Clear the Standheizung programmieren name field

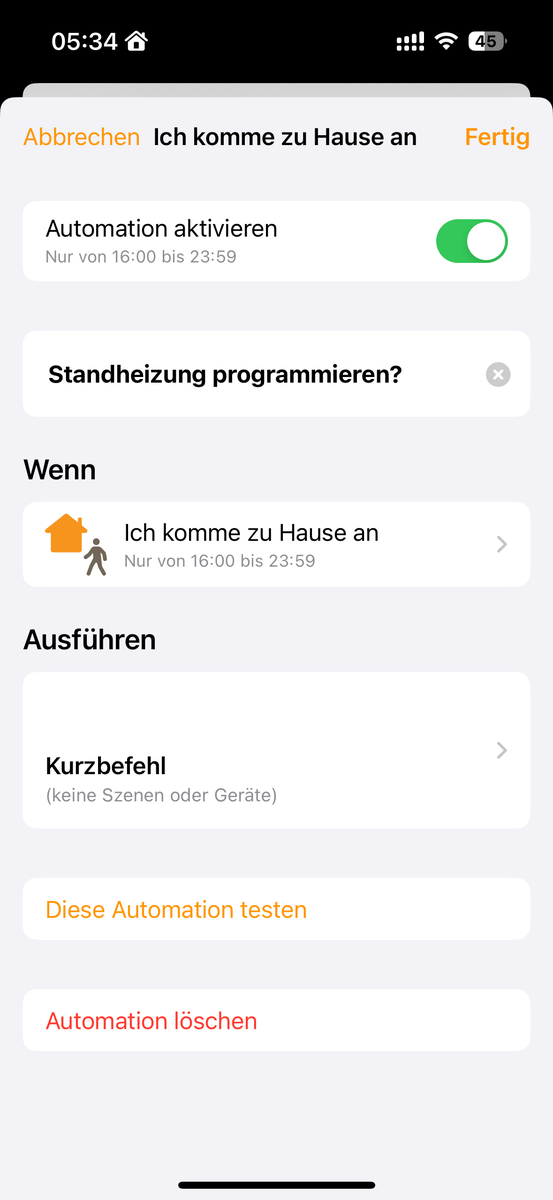[x=498, y=375]
